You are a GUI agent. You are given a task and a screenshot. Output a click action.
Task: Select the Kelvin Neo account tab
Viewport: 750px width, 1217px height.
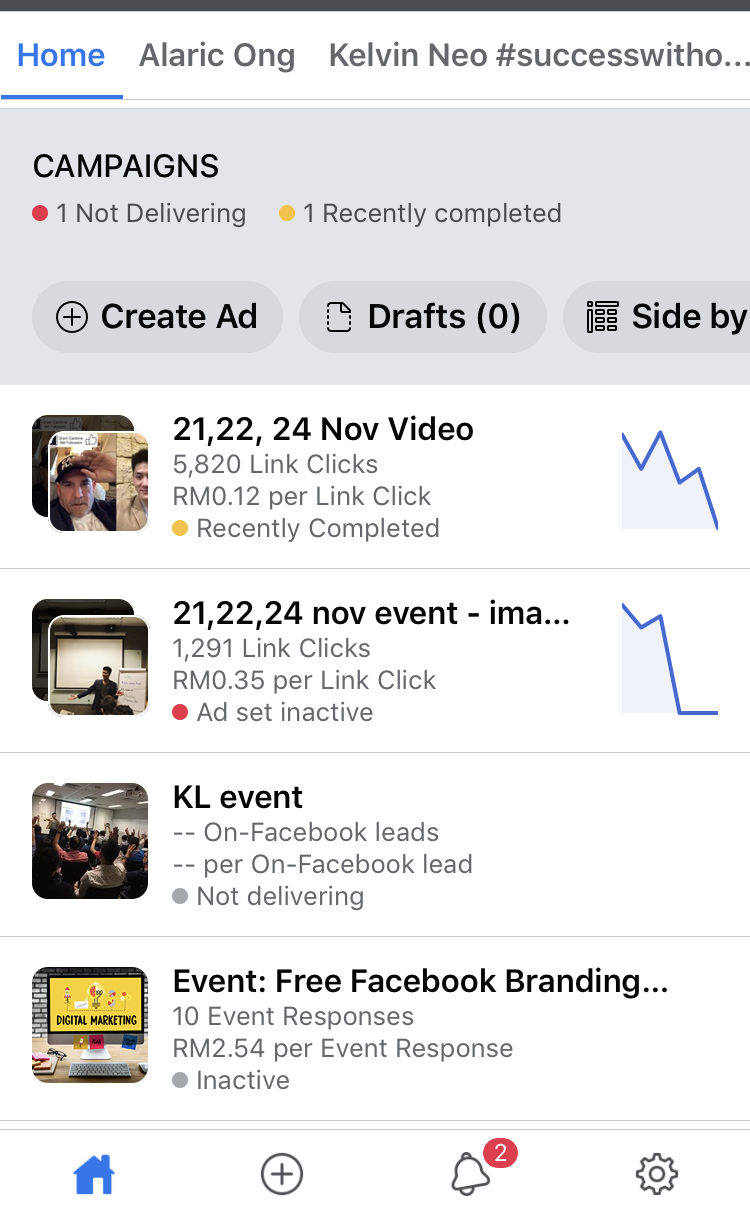[x=538, y=55]
